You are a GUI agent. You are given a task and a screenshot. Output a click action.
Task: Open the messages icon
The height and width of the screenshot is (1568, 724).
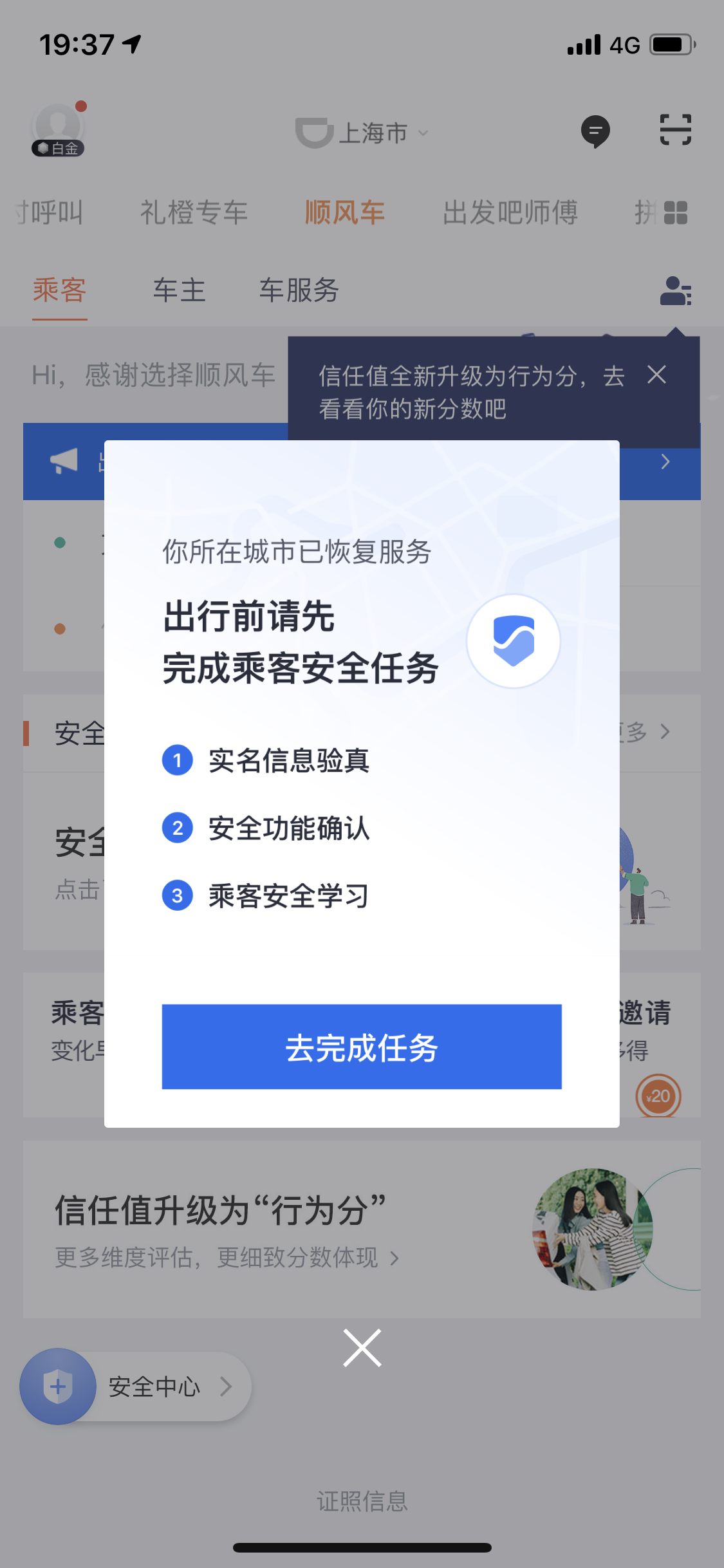coord(595,131)
